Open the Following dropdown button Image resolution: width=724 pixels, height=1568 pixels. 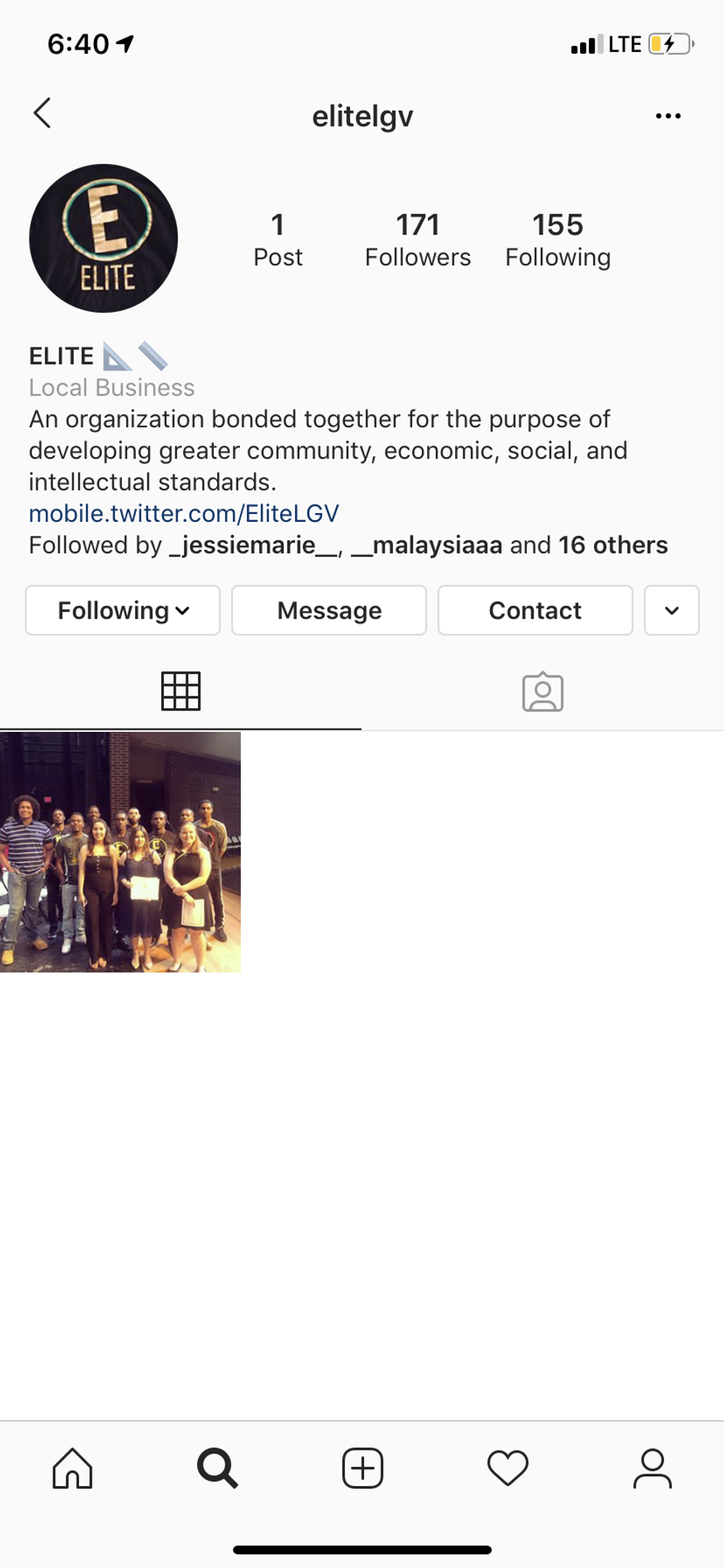[123, 611]
